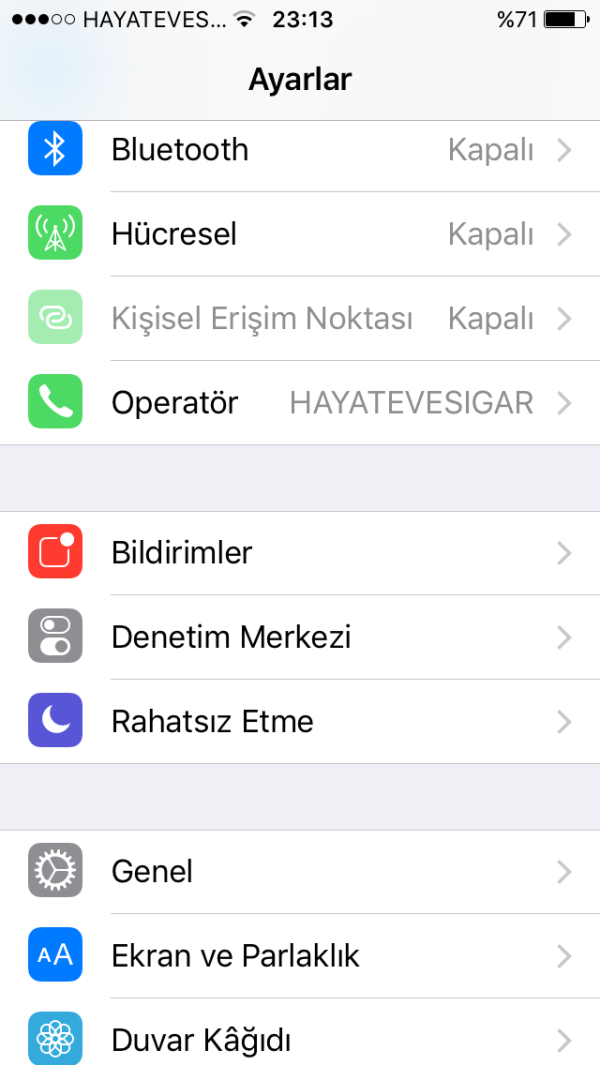Open Duvar Kâğıdı wallpaper settings

pos(300,1040)
